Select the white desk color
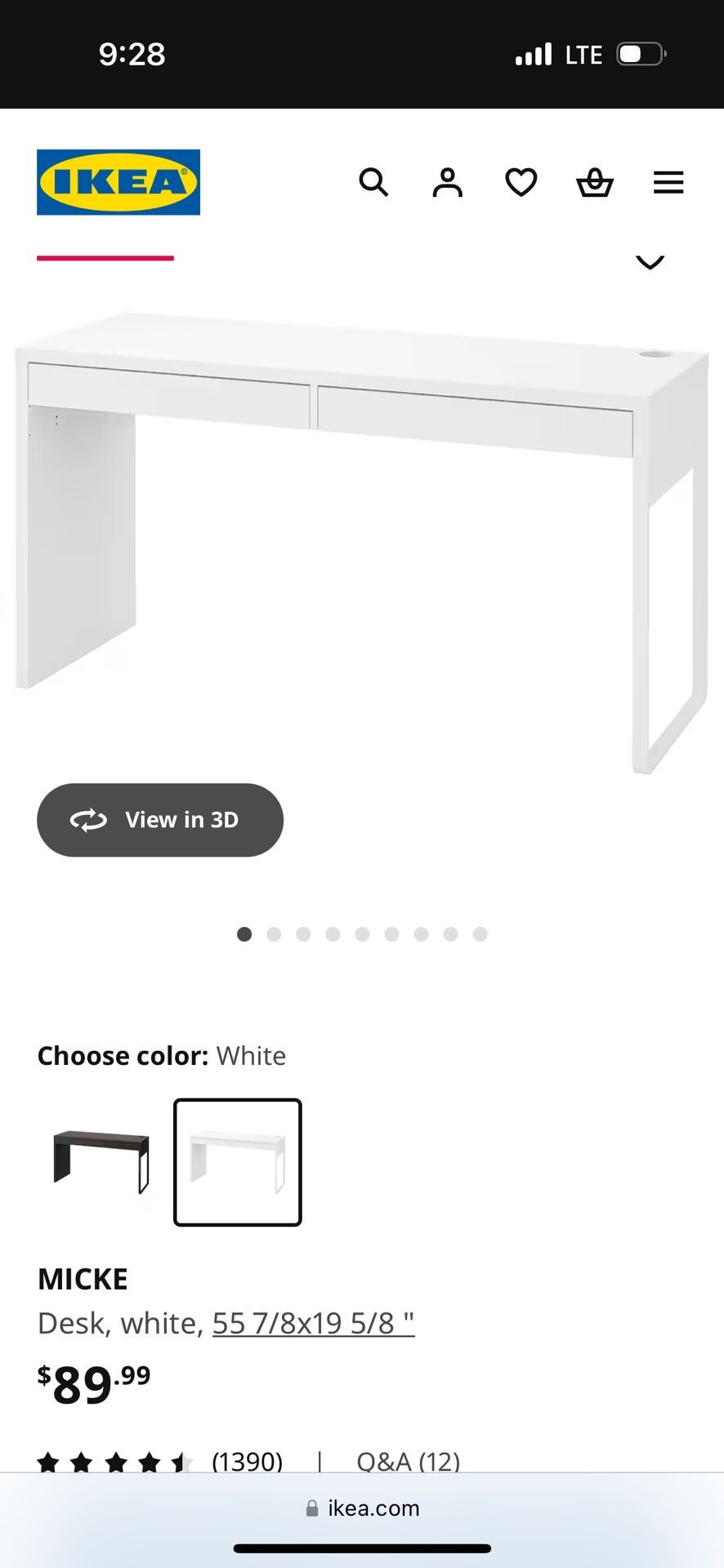Image resolution: width=724 pixels, height=1568 pixels. pos(238,1162)
